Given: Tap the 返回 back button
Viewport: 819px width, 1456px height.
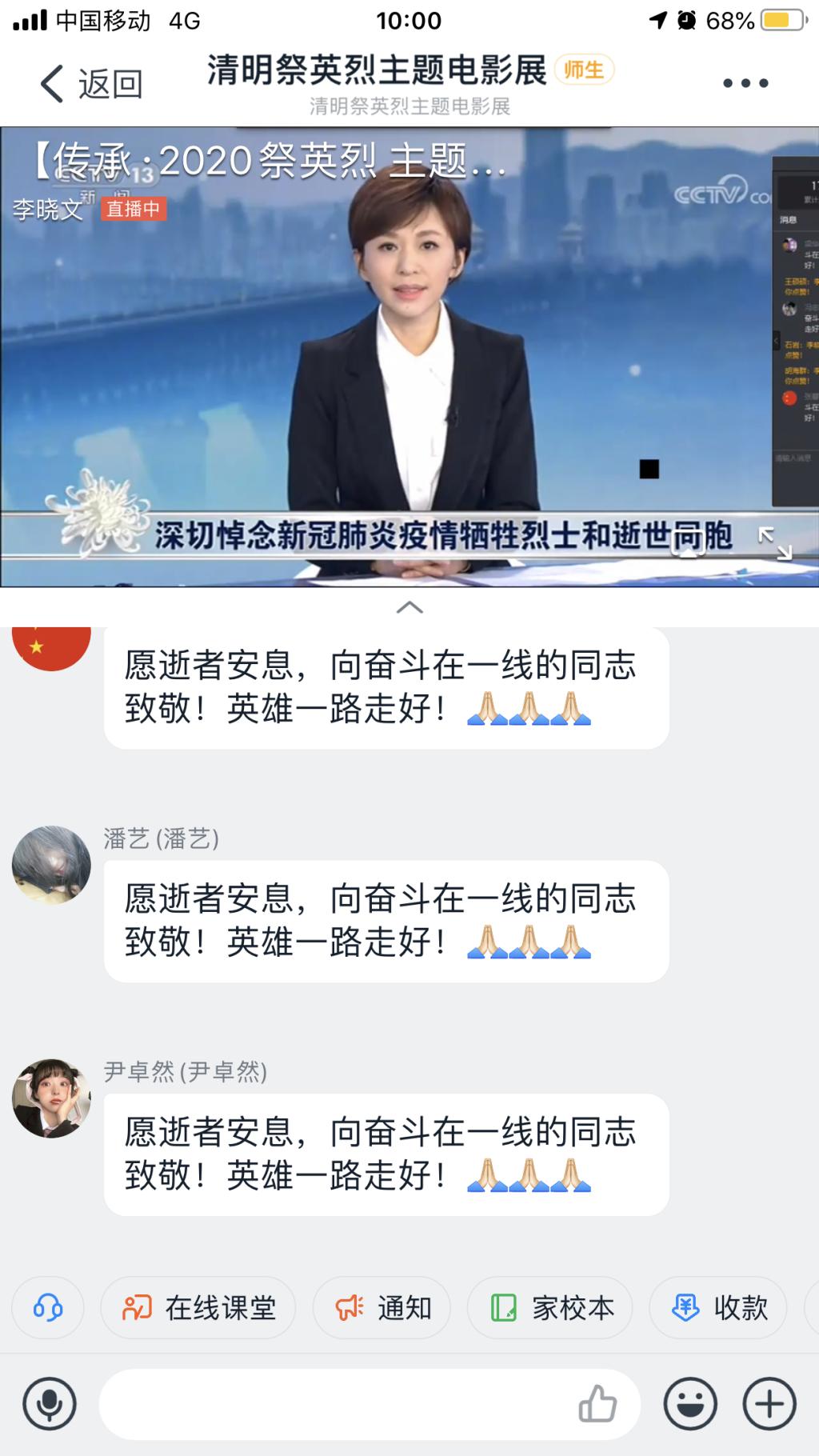Looking at the screenshot, I should pyautogui.click(x=90, y=83).
